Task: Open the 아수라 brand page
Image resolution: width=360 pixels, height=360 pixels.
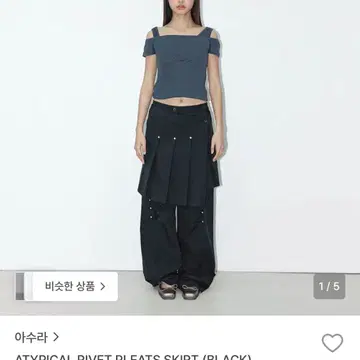Action: click(37, 337)
